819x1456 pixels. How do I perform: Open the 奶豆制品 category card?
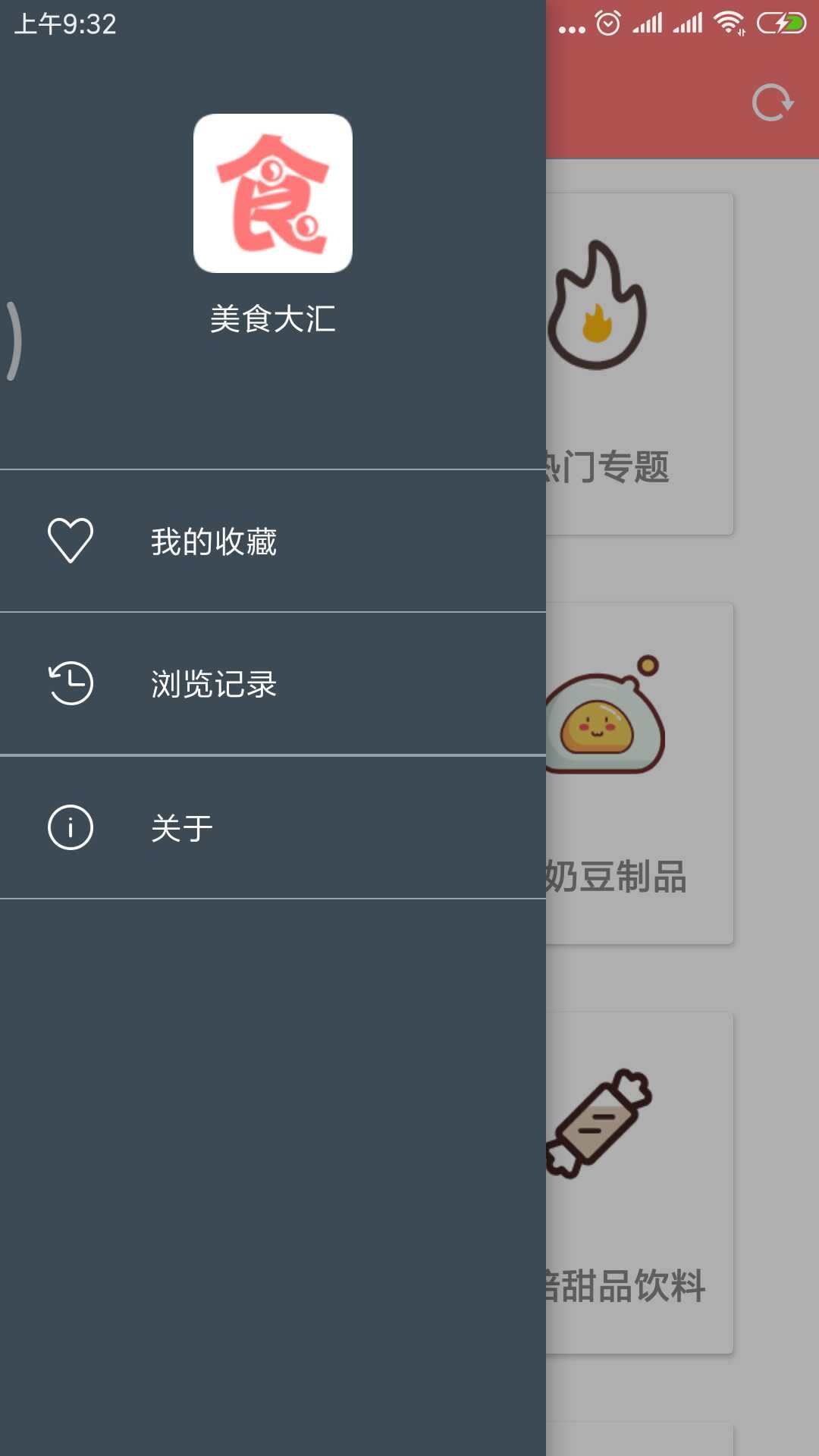(x=639, y=773)
